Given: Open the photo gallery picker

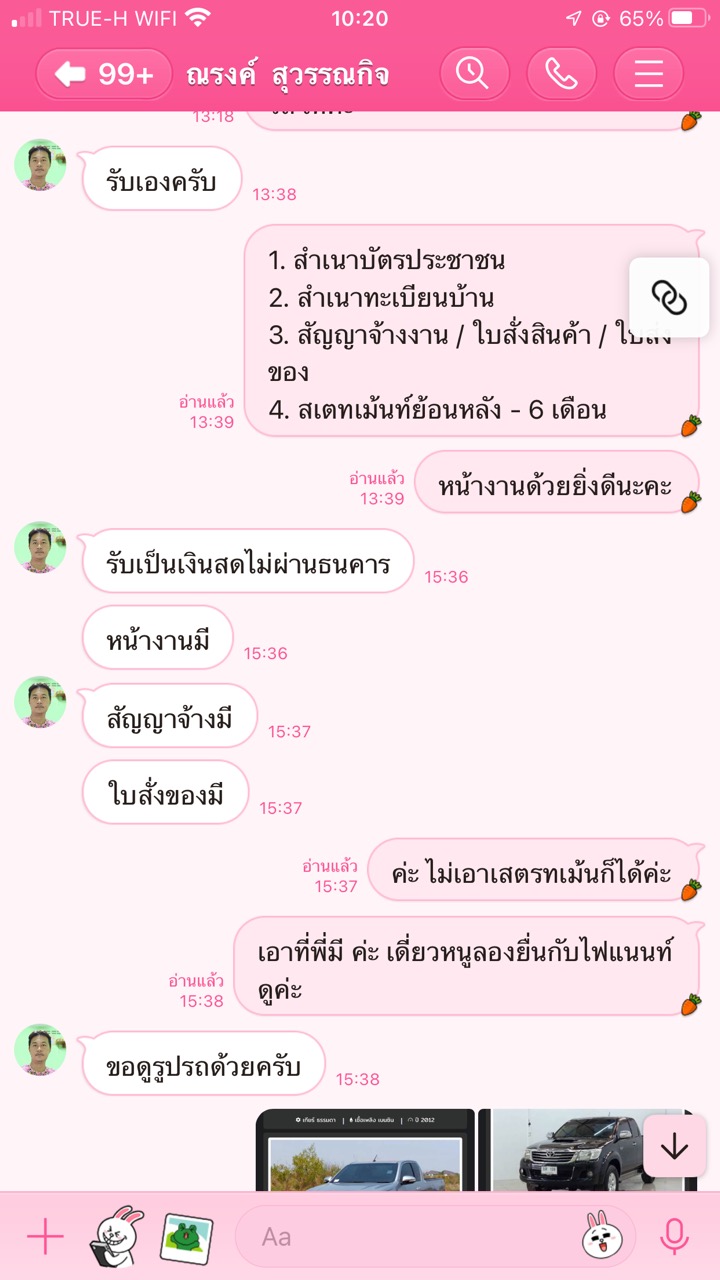Looking at the screenshot, I should pyautogui.click(x=186, y=1237).
